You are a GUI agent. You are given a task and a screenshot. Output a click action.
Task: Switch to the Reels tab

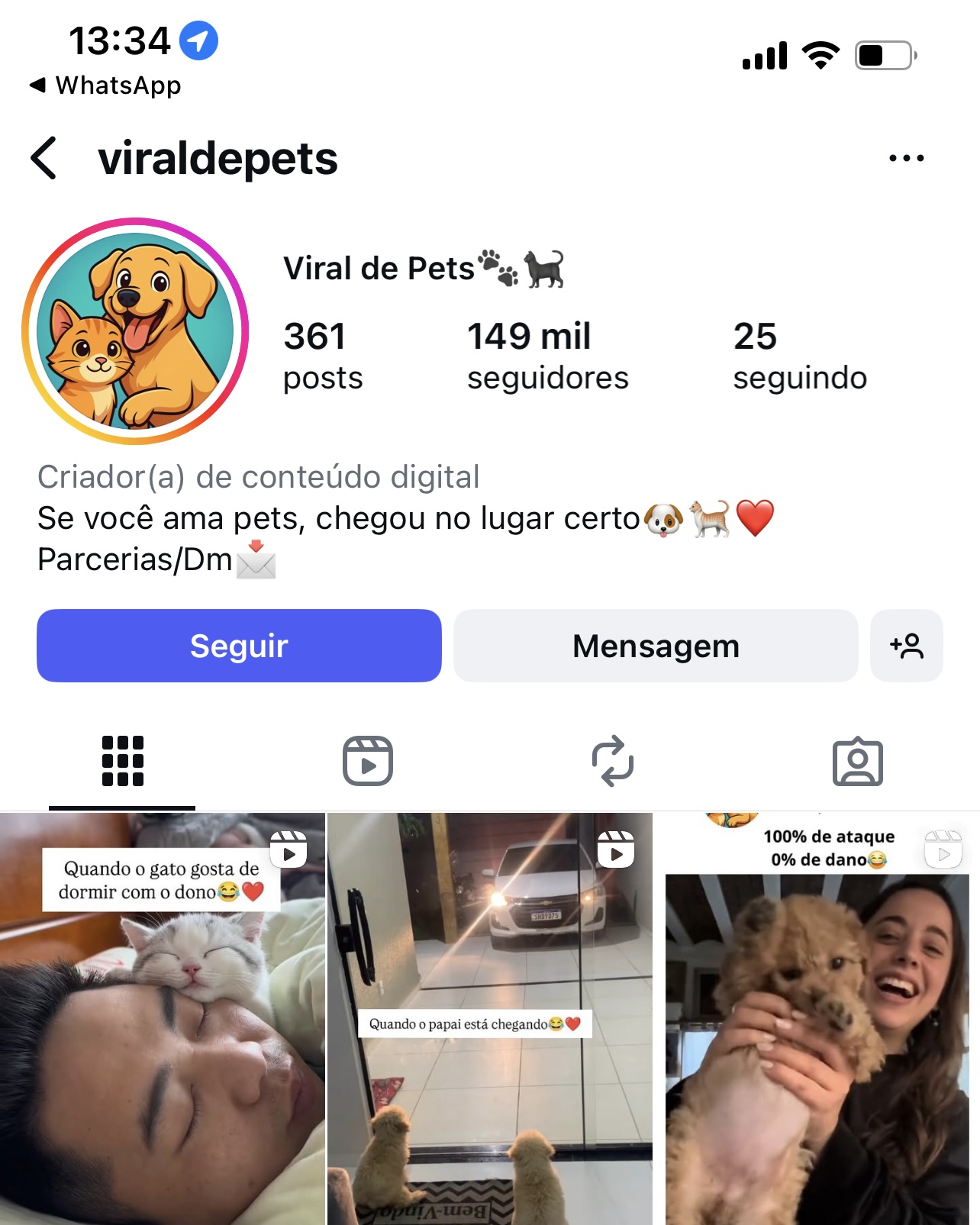pos(367,761)
